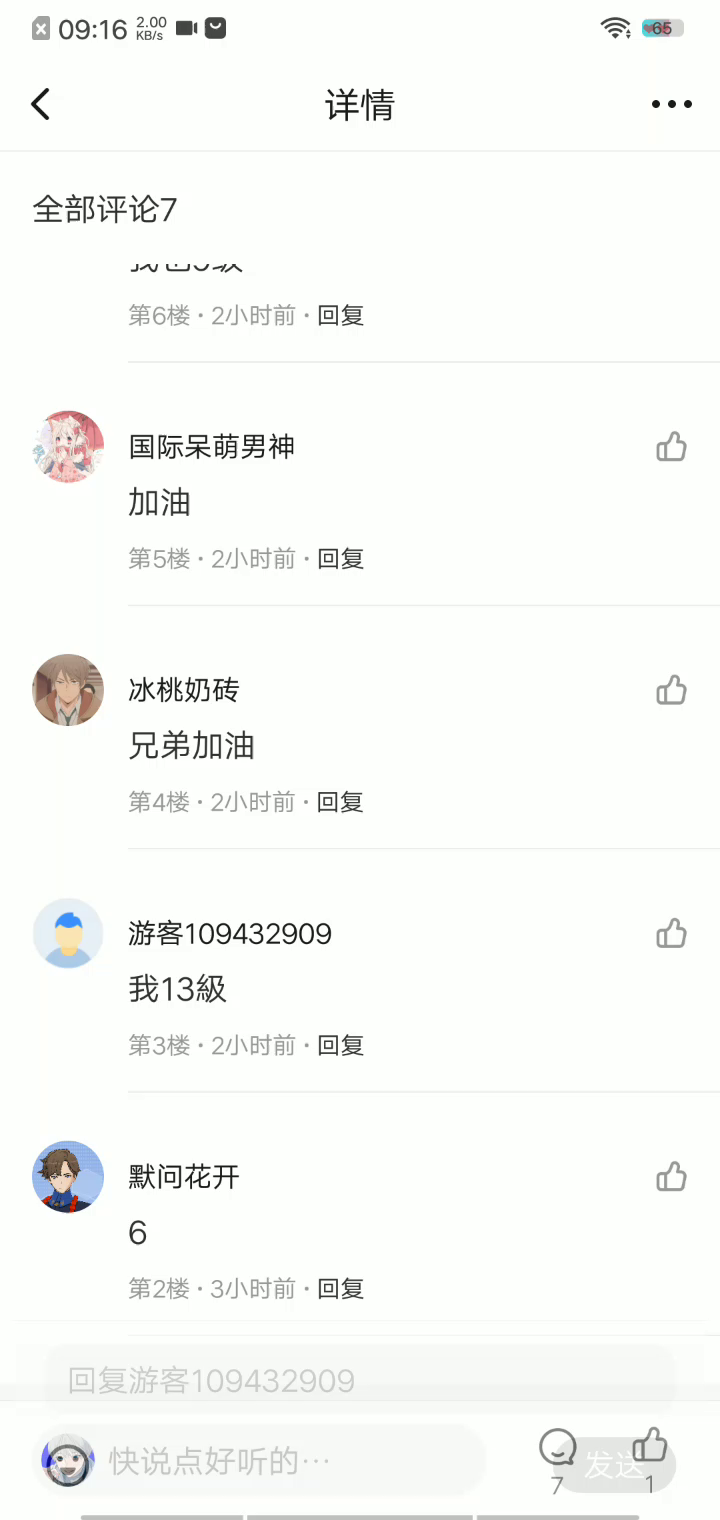Reply to the 第2楼 comment
The image size is (720, 1520).
340,1288
